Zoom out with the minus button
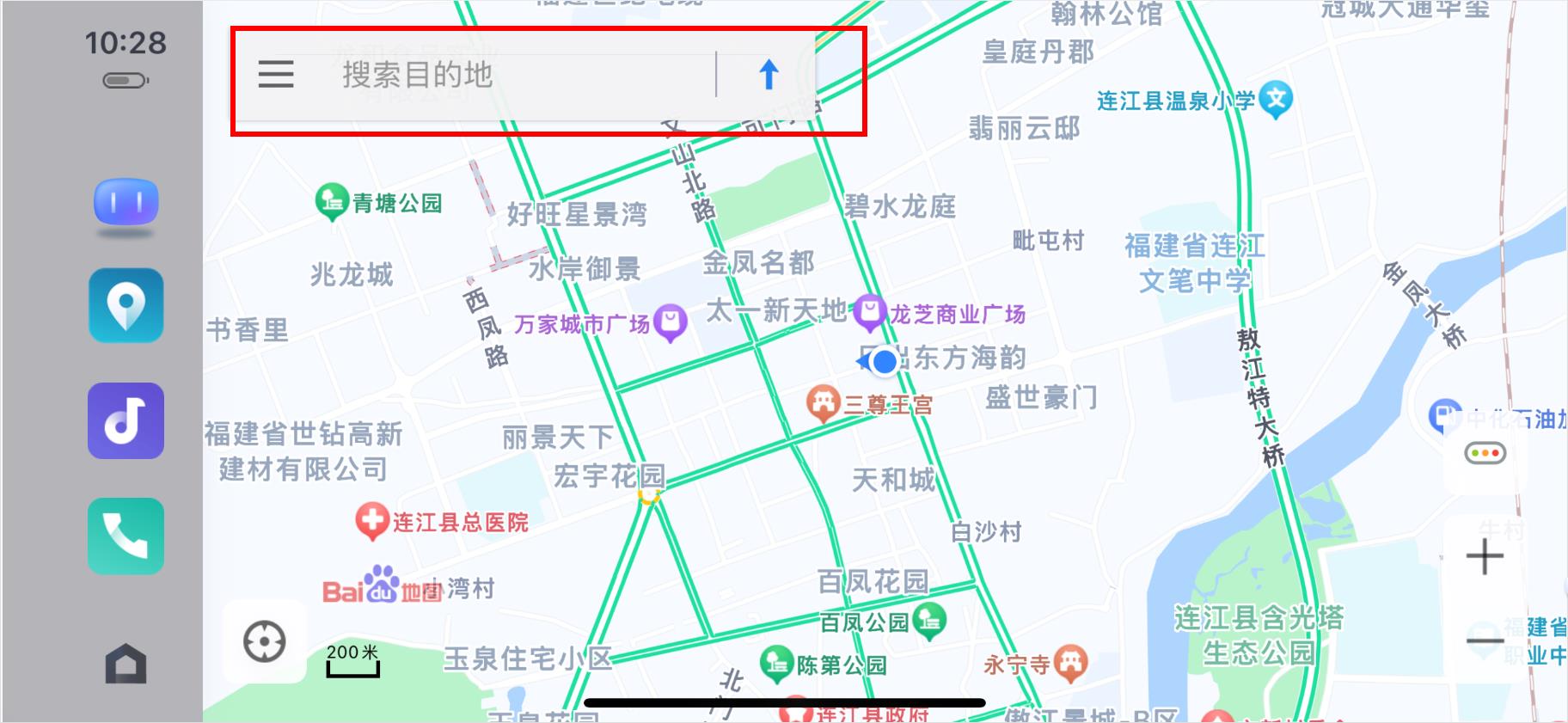1568x723 pixels. (1485, 640)
